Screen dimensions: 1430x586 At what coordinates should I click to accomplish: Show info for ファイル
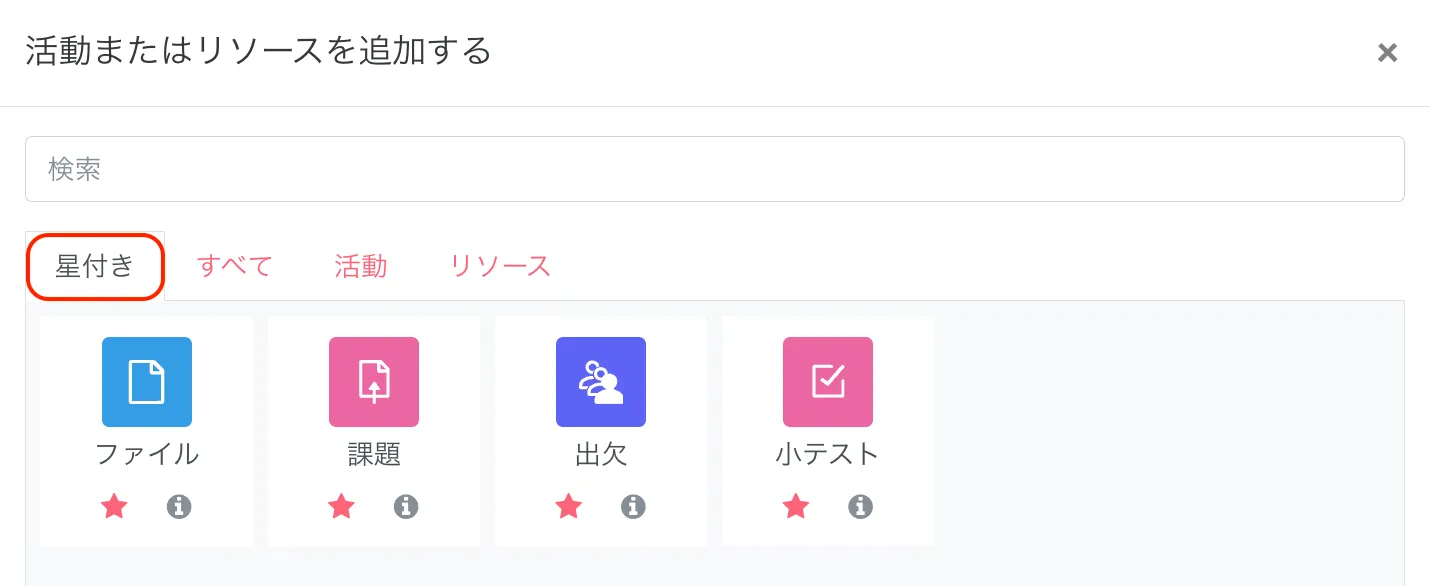(179, 507)
